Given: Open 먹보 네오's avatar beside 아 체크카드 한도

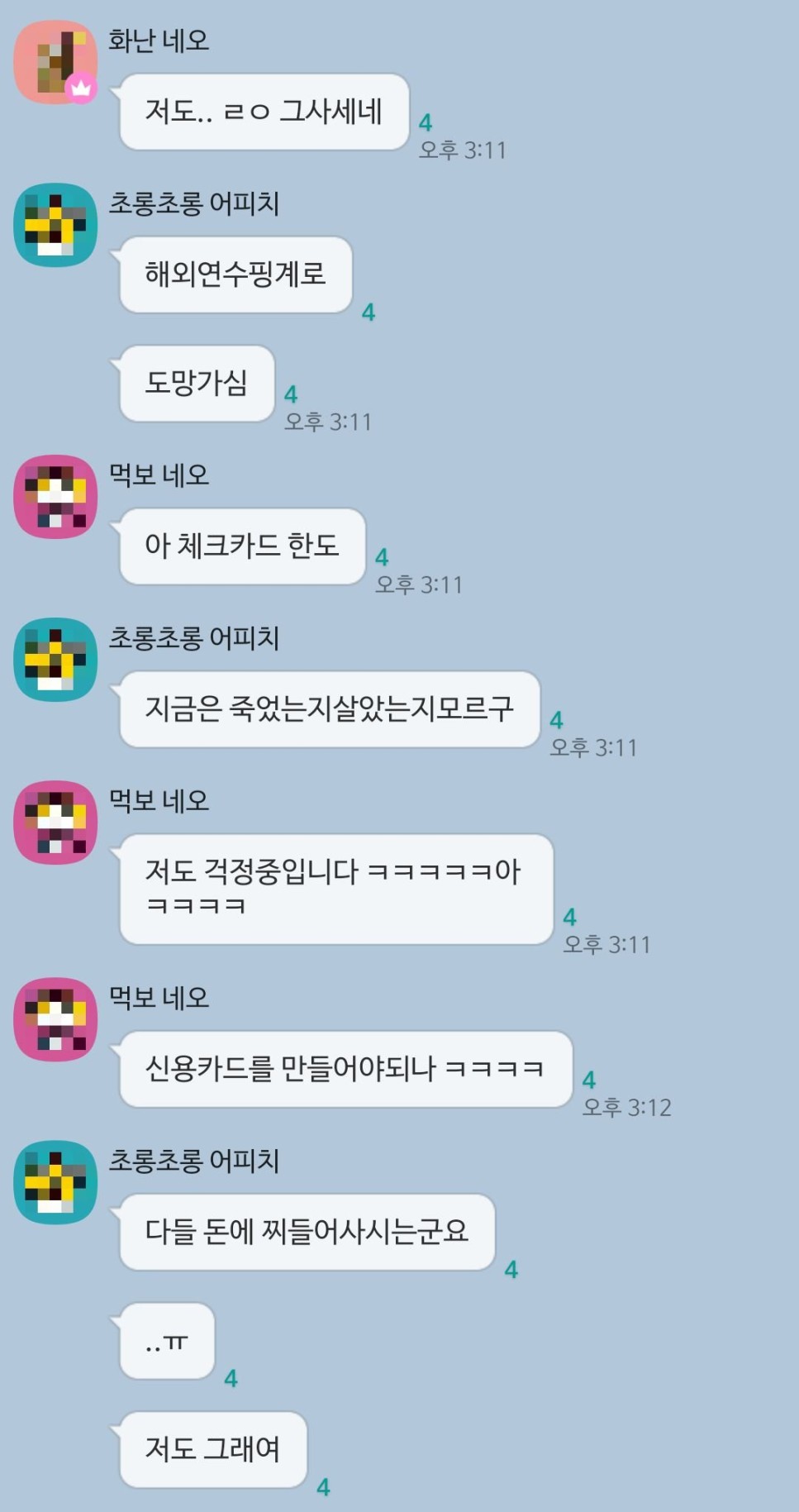Looking at the screenshot, I should point(55,497).
